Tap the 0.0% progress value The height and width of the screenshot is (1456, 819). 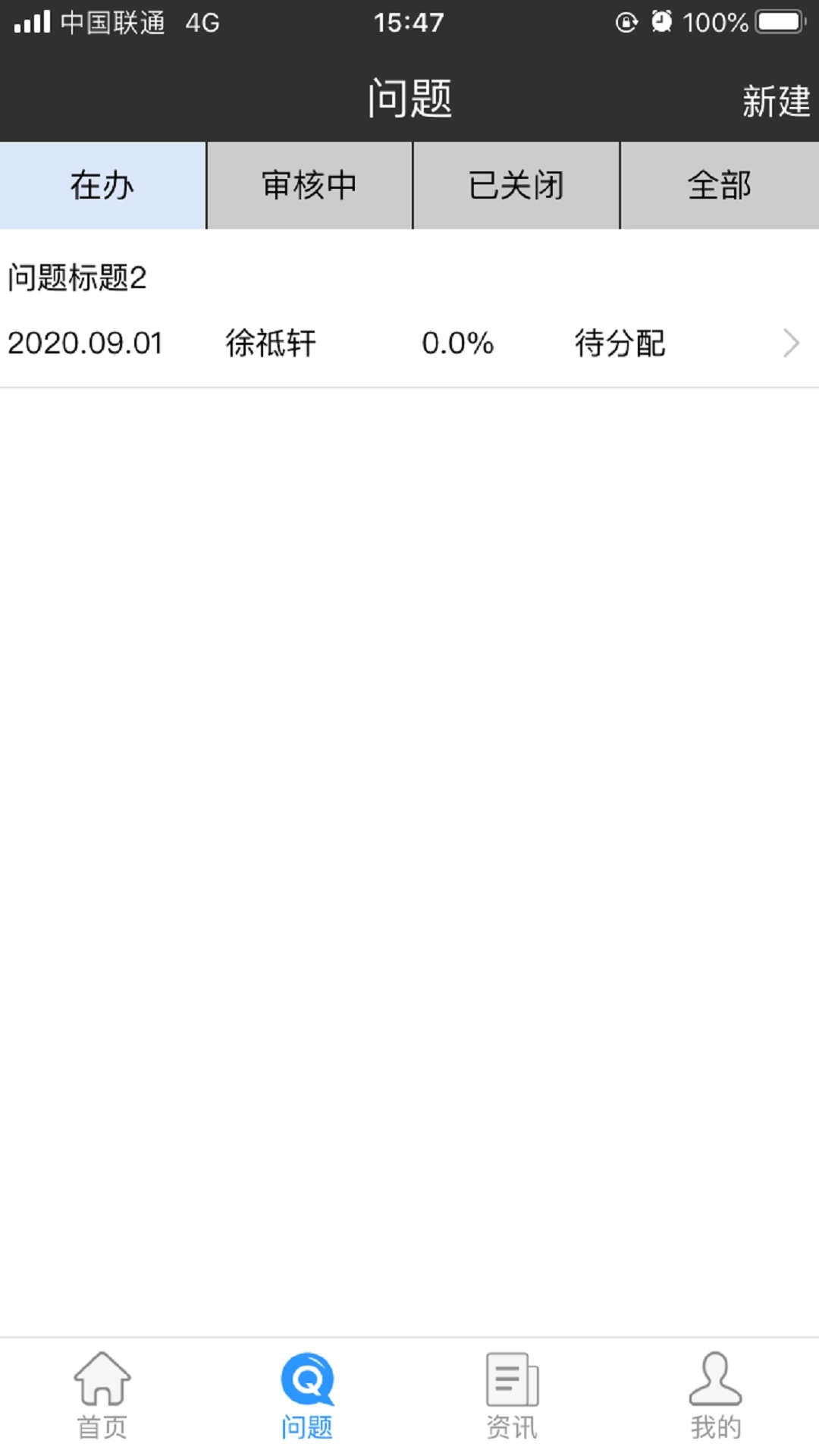pyautogui.click(x=457, y=343)
